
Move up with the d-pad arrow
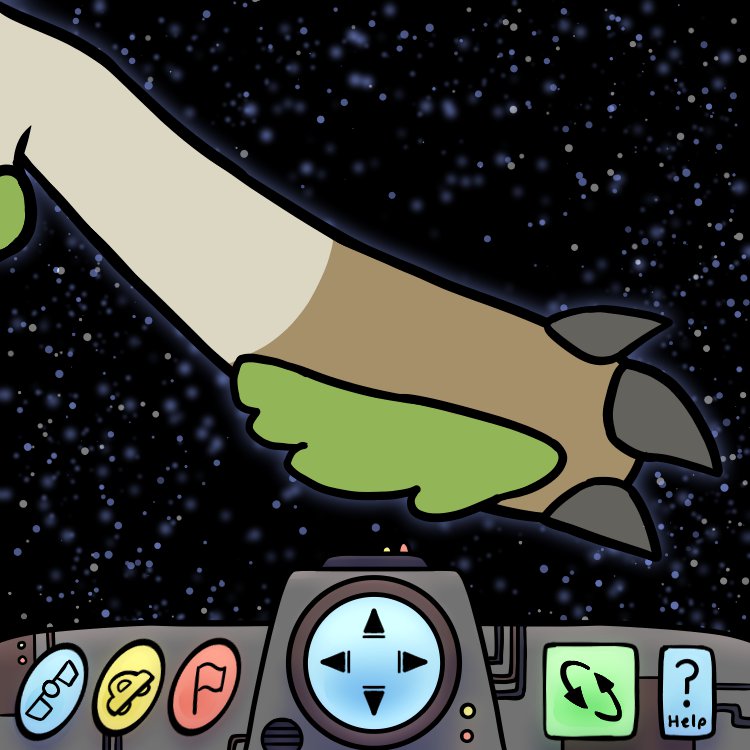coord(374,624)
